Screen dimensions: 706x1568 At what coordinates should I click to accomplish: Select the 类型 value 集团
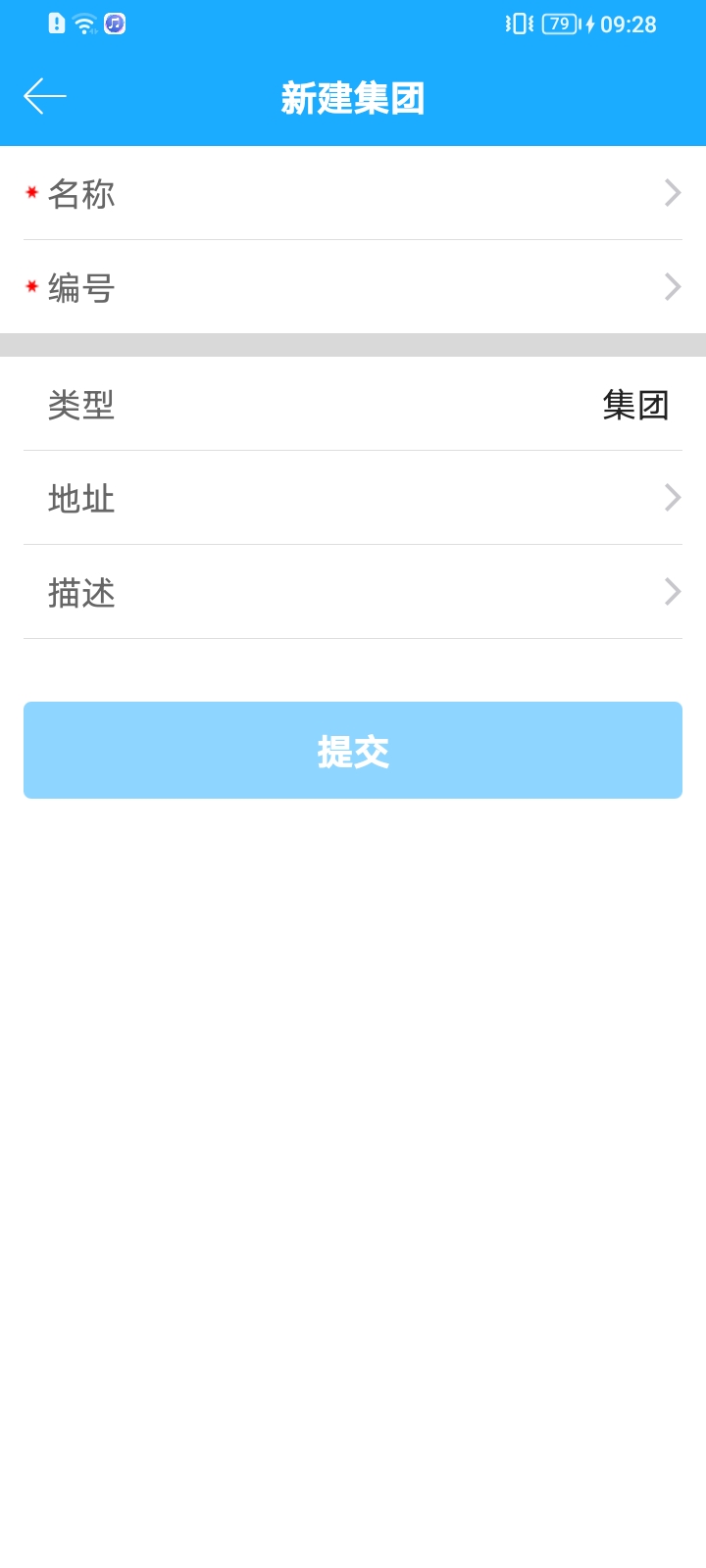coord(635,405)
